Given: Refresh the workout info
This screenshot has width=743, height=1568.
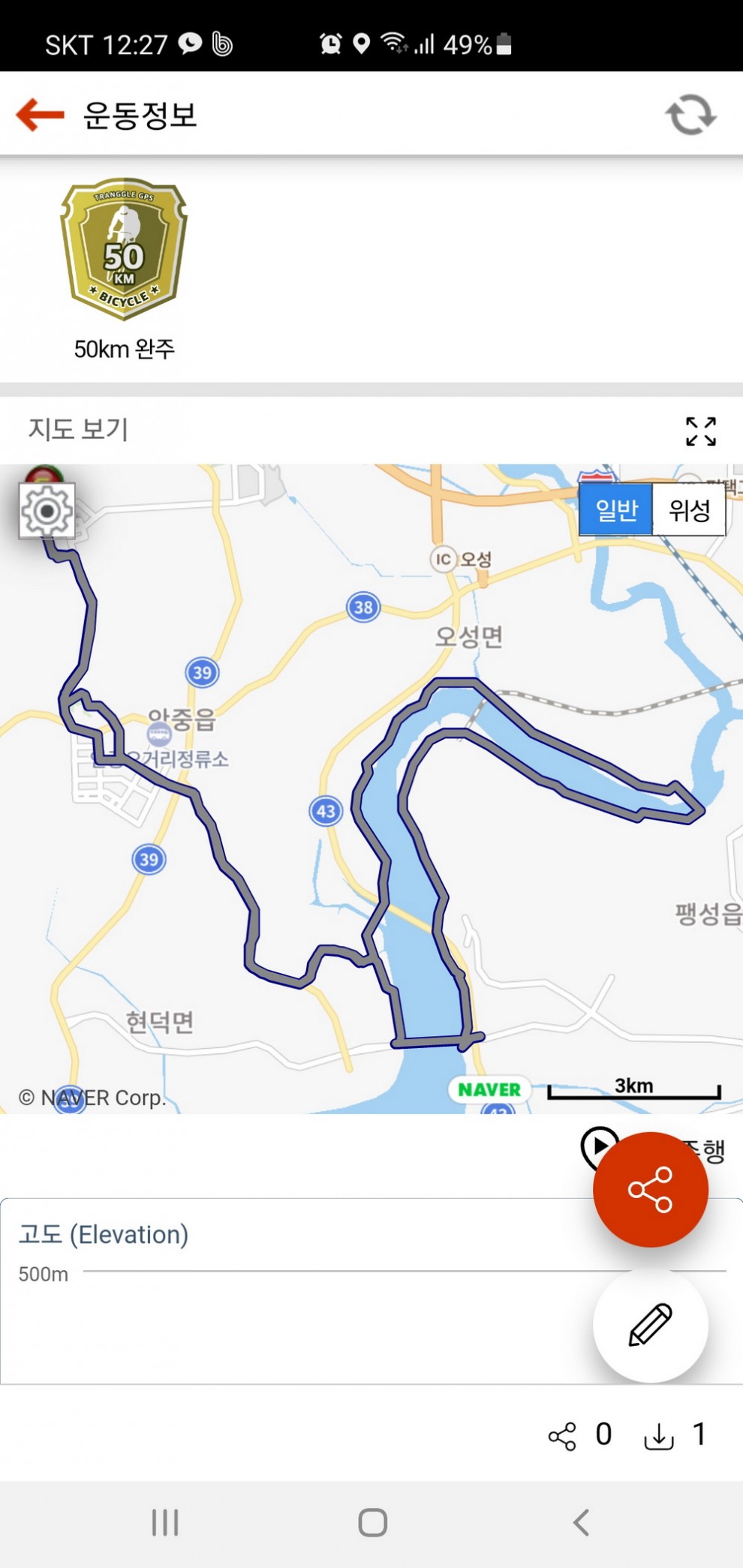Looking at the screenshot, I should click(x=690, y=115).
